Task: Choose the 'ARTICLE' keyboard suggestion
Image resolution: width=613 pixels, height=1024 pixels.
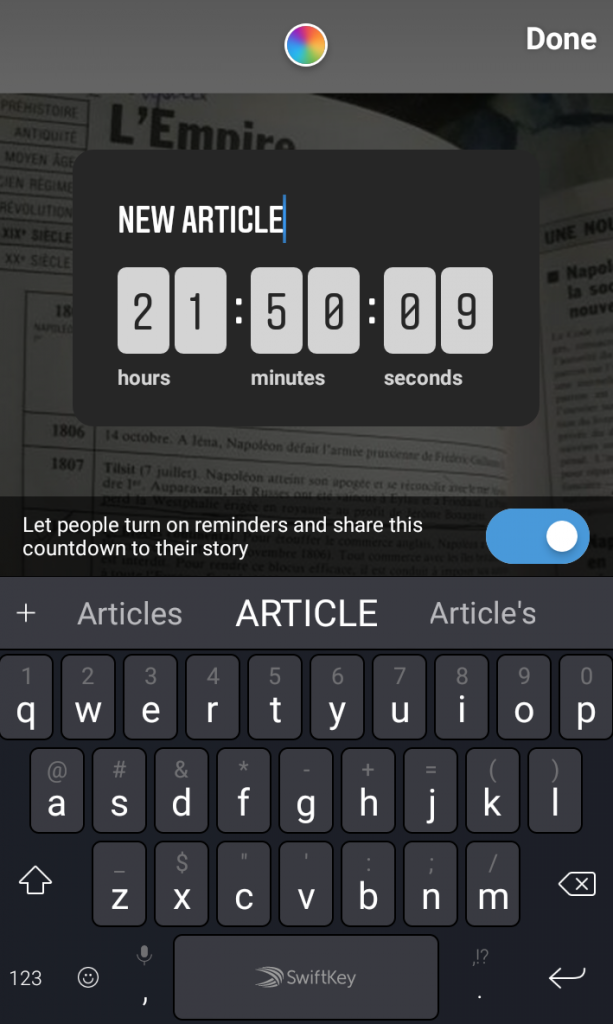Action: click(x=306, y=614)
